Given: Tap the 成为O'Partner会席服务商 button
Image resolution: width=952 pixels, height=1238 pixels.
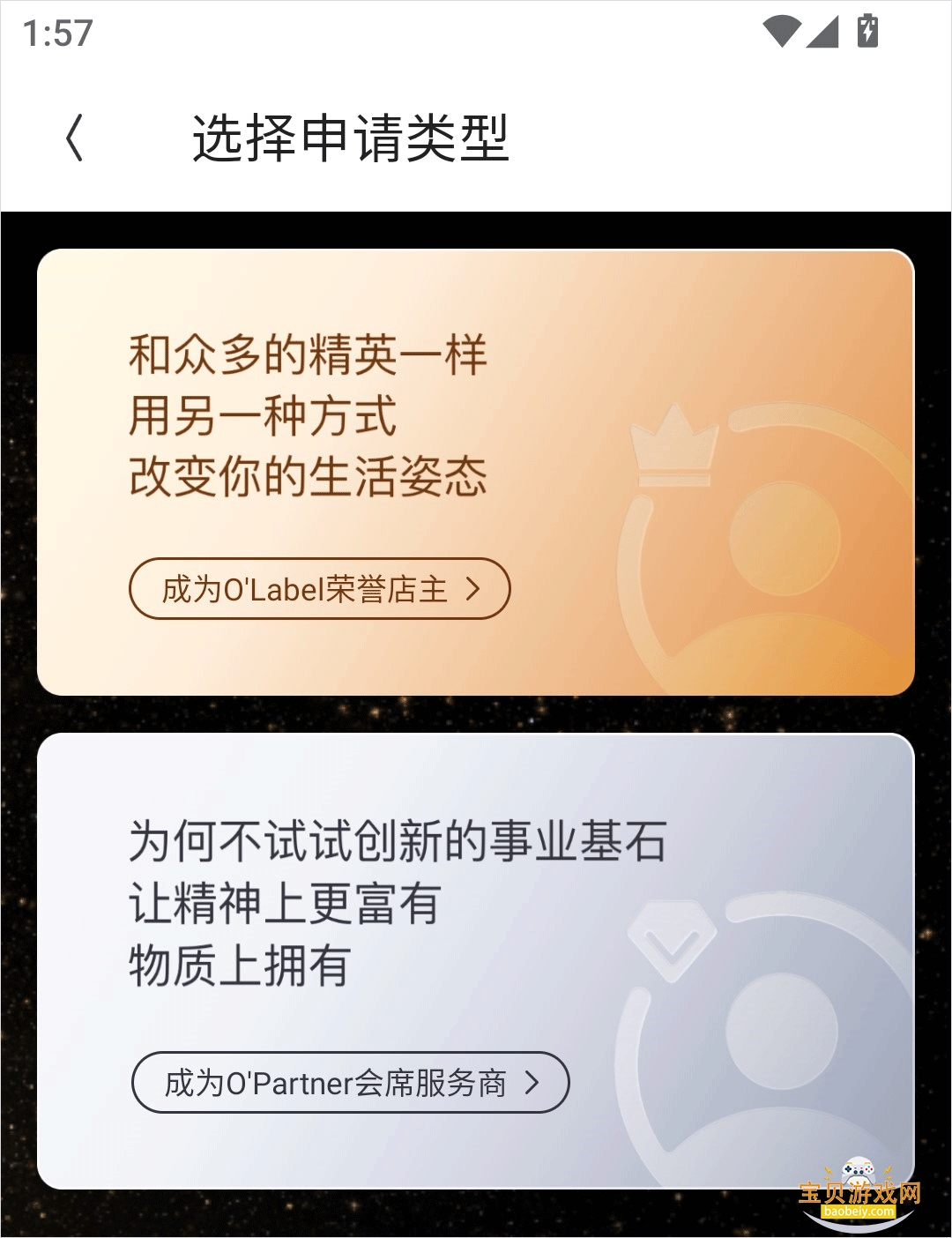Looking at the screenshot, I should click(x=350, y=1082).
